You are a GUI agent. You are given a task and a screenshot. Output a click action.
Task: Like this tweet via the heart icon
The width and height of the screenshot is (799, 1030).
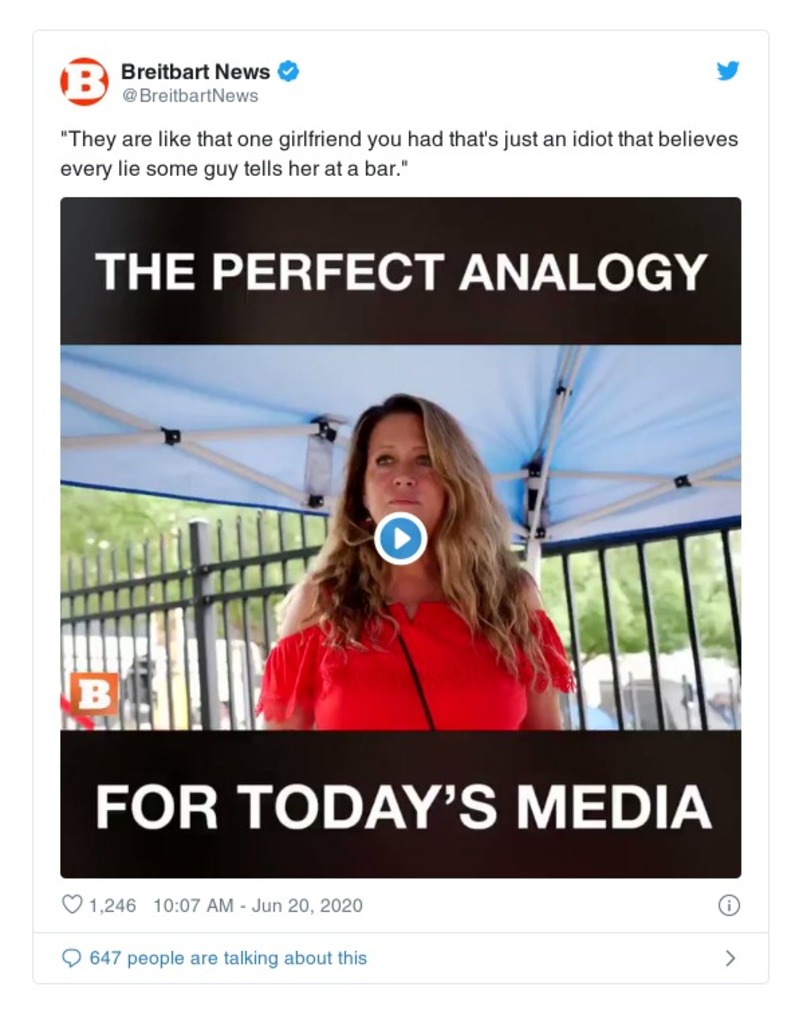[x=72, y=905]
